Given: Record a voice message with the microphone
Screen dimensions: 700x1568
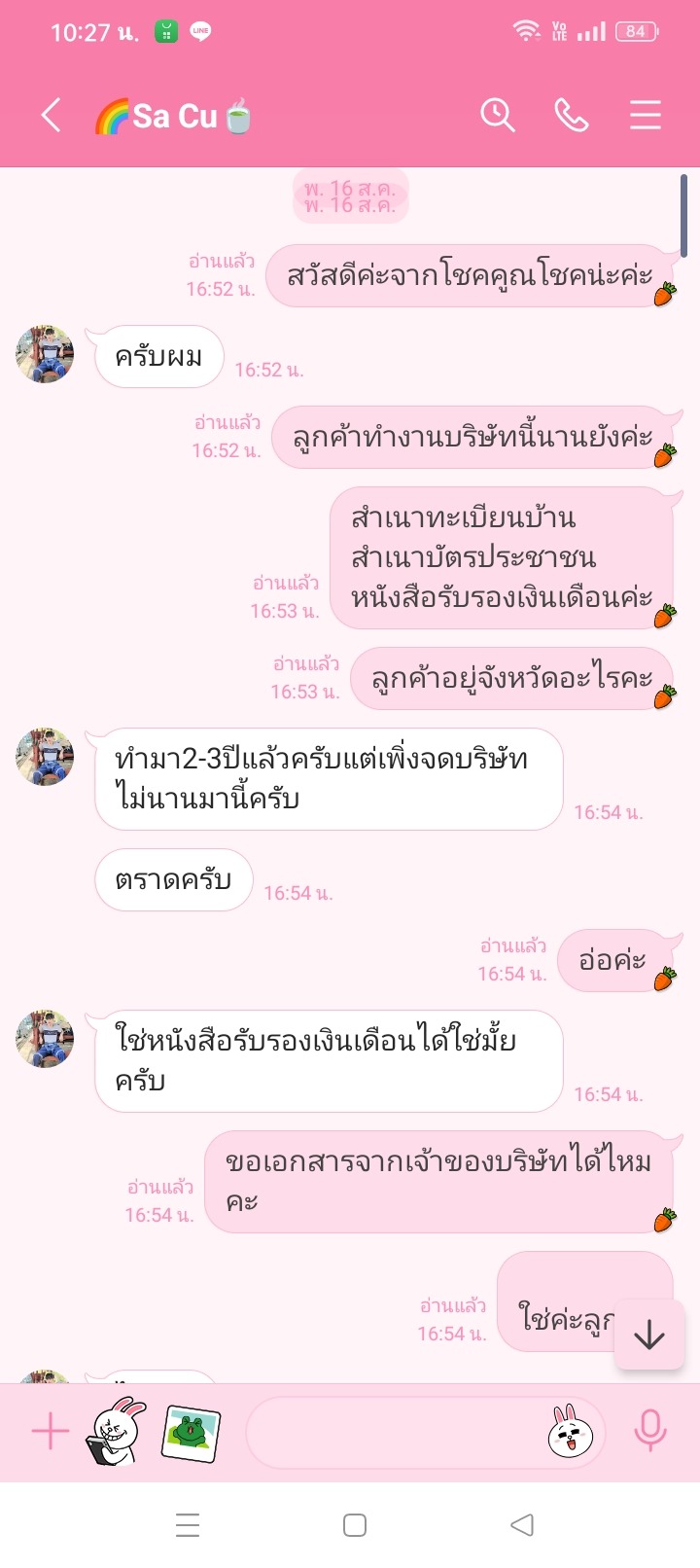Looking at the screenshot, I should (649, 1432).
